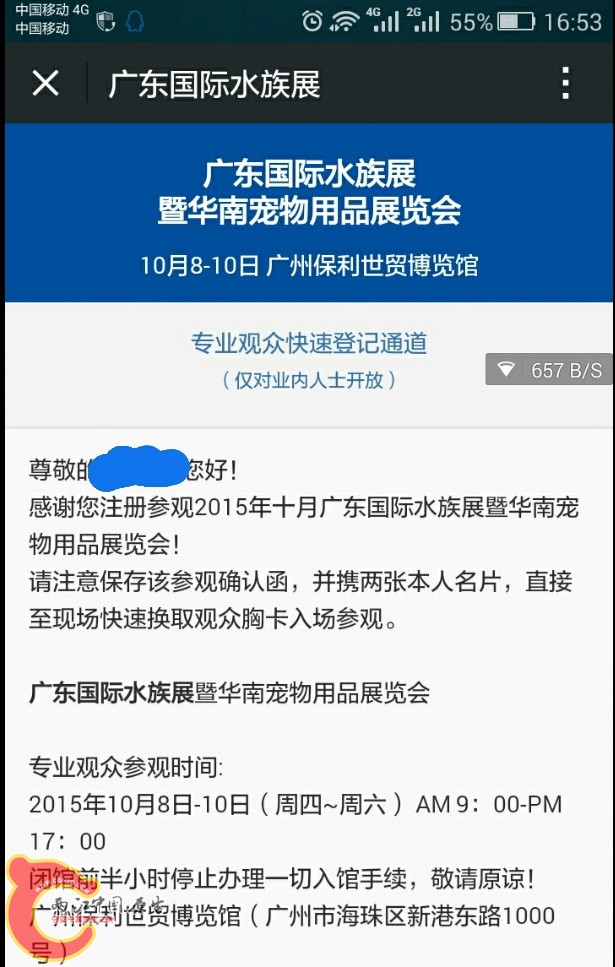Open the three-dot overflow menu
The height and width of the screenshot is (967, 615).
click(x=565, y=83)
